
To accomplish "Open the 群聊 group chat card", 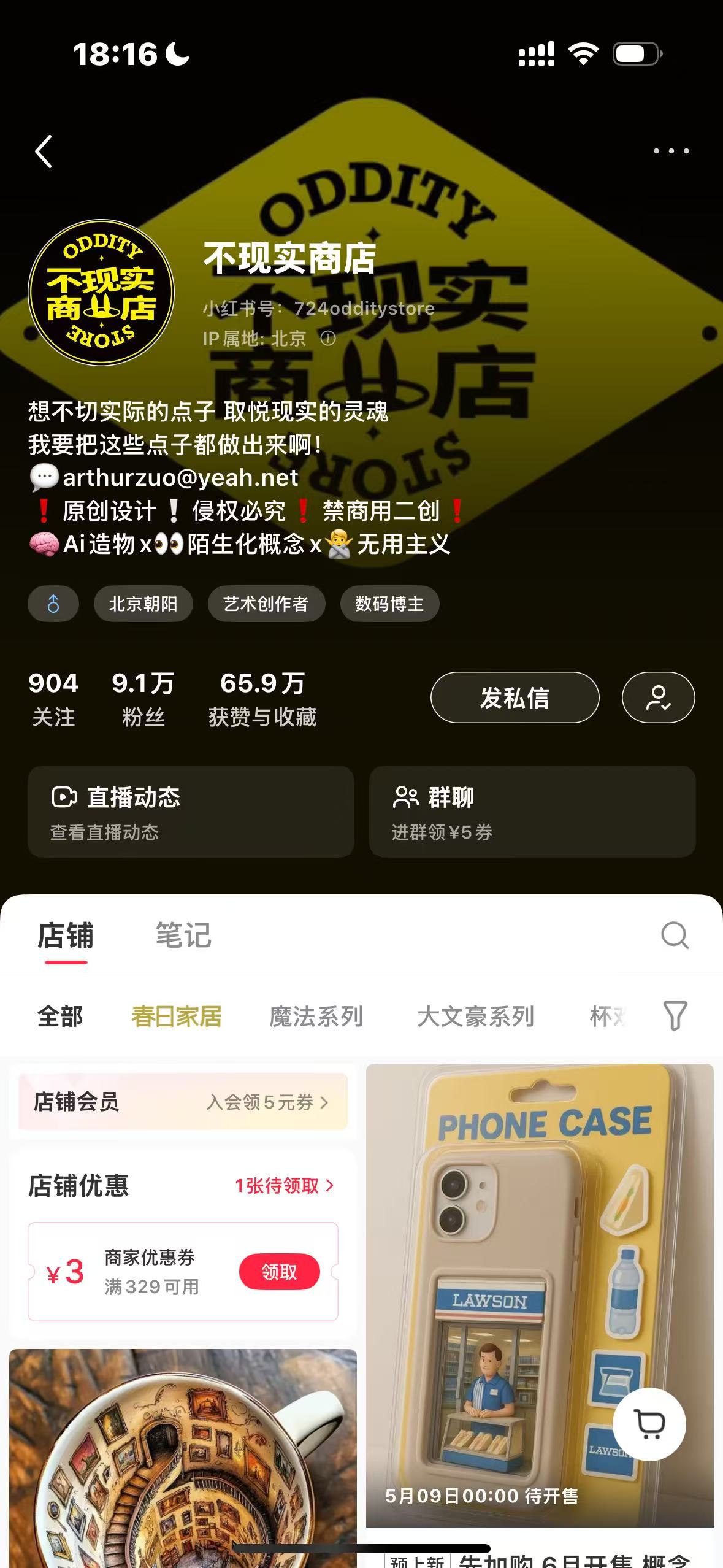I will (x=532, y=811).
